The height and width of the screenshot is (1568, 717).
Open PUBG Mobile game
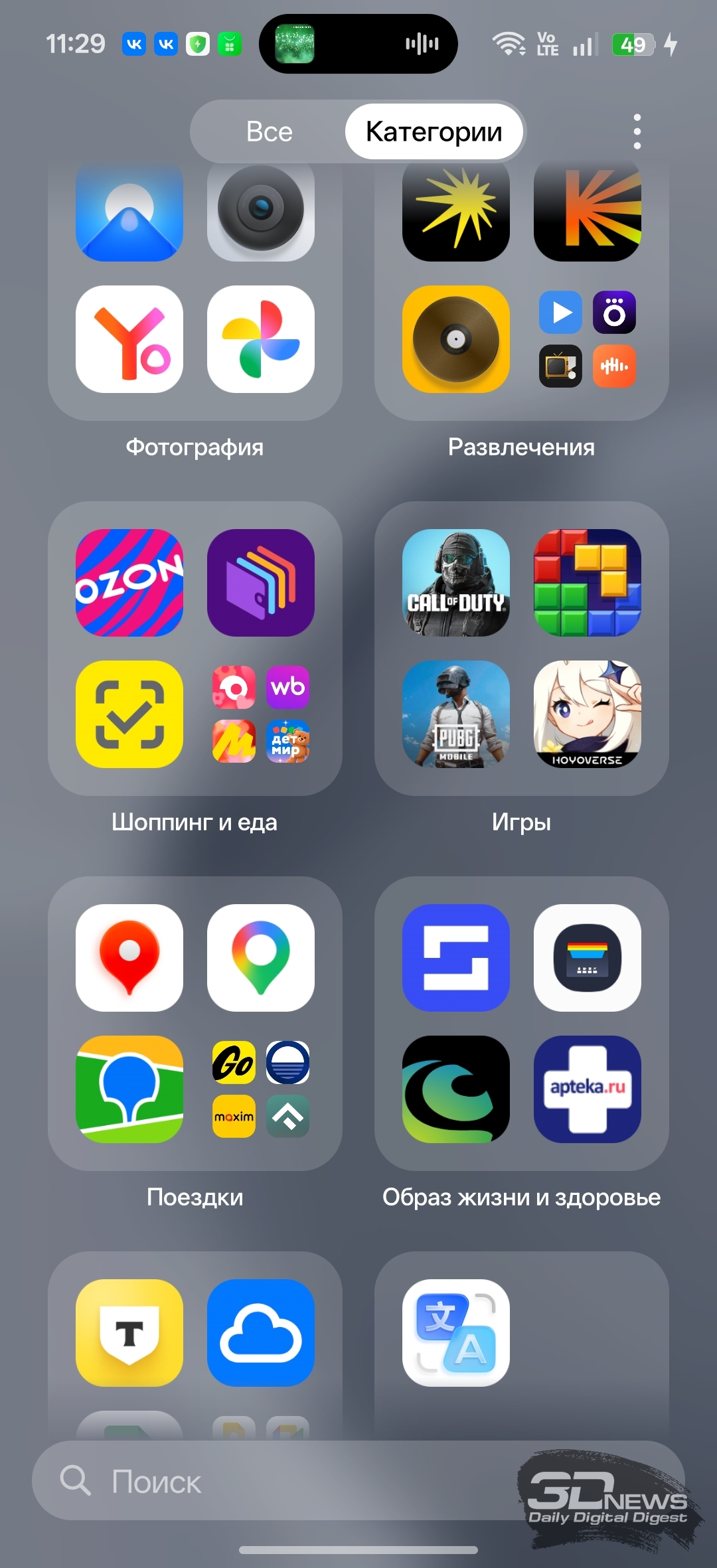click(x=456, y=714)
